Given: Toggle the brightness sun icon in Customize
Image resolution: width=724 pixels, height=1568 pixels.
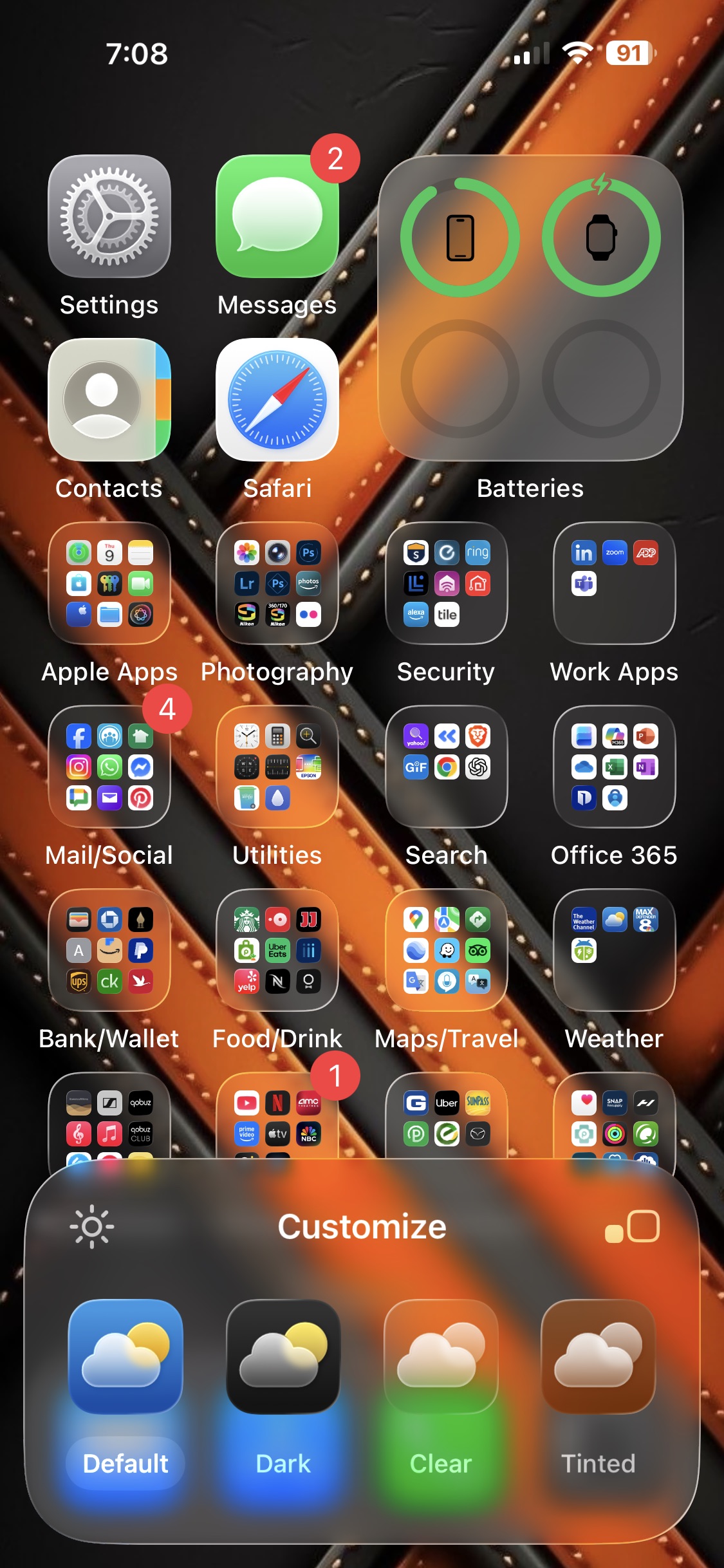Looking at the screenshot, I should [x=92, y=1226].
